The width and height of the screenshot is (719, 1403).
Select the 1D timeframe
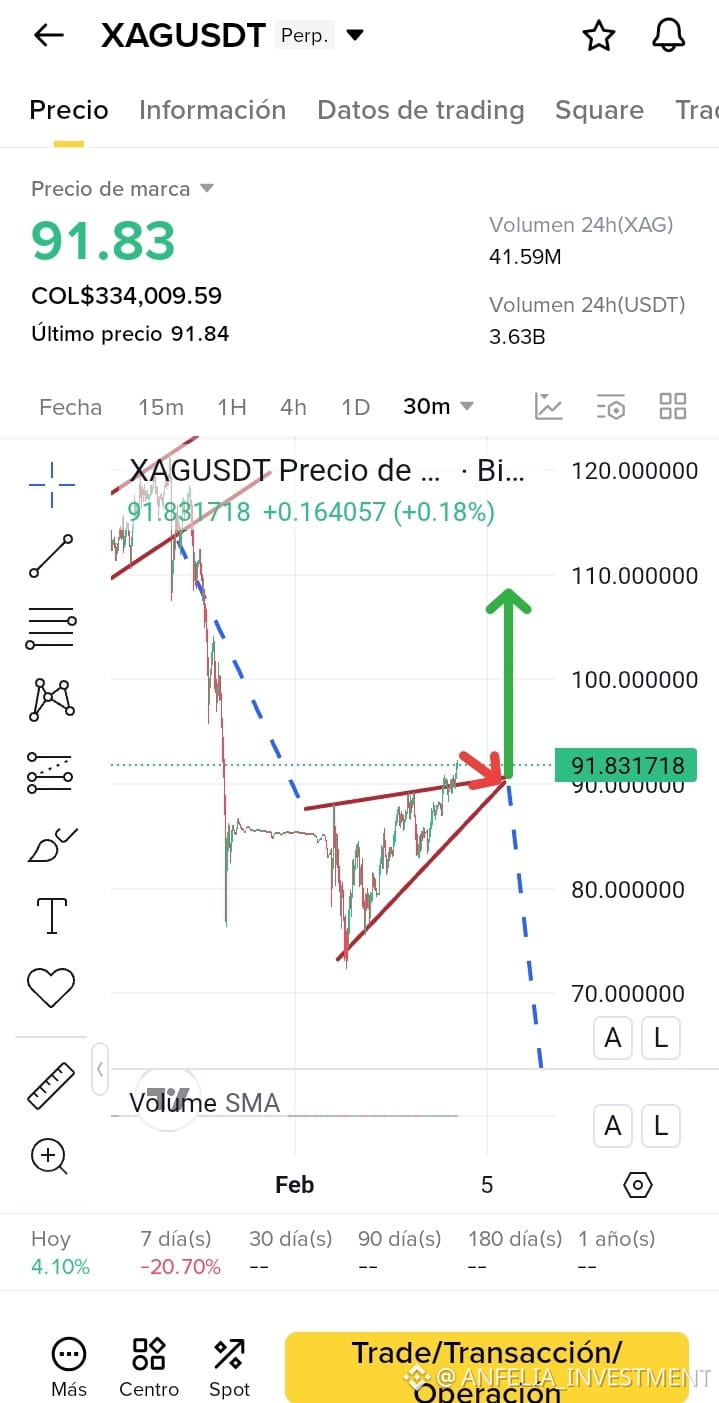355,407
